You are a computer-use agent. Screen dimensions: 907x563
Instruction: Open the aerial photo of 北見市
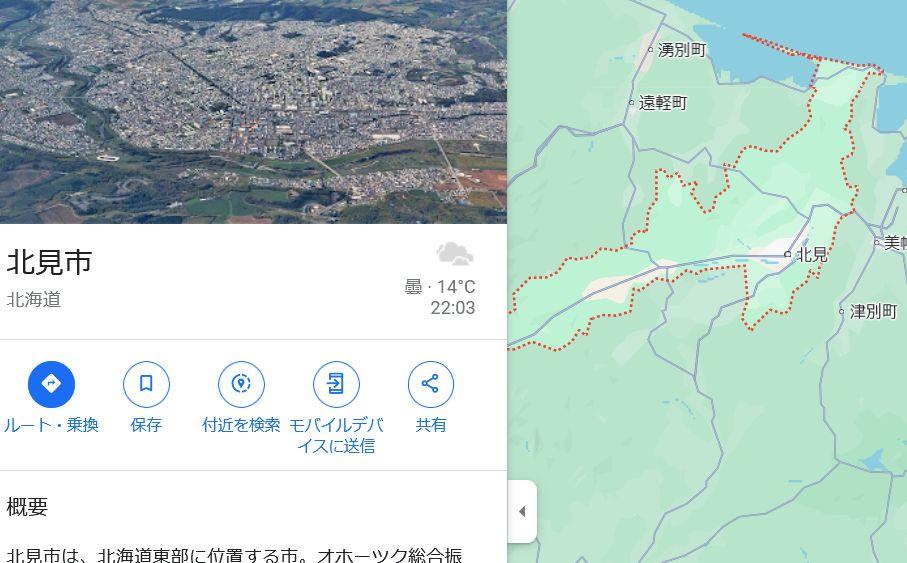[x=253, y=112]
